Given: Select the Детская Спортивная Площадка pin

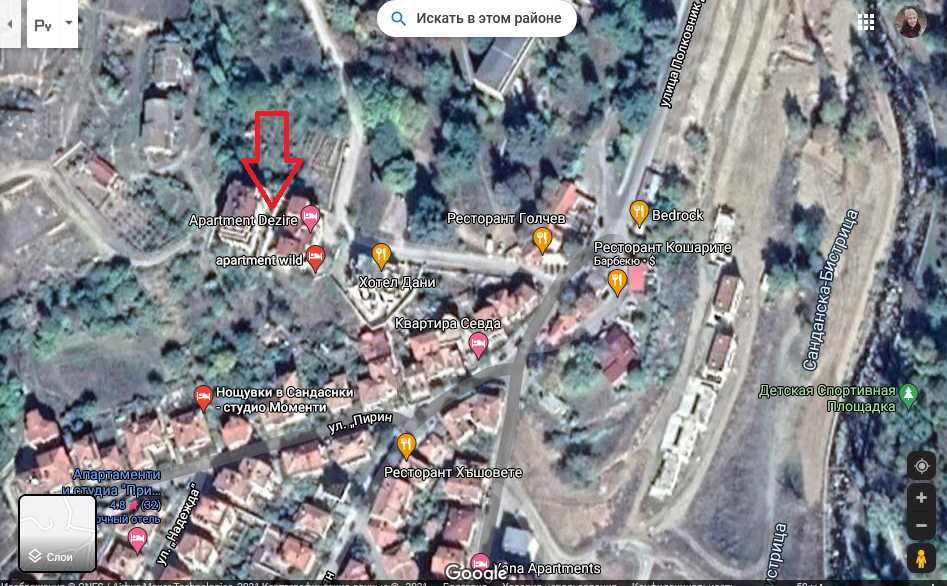Looking at the screenshot, I should point(908,393).
